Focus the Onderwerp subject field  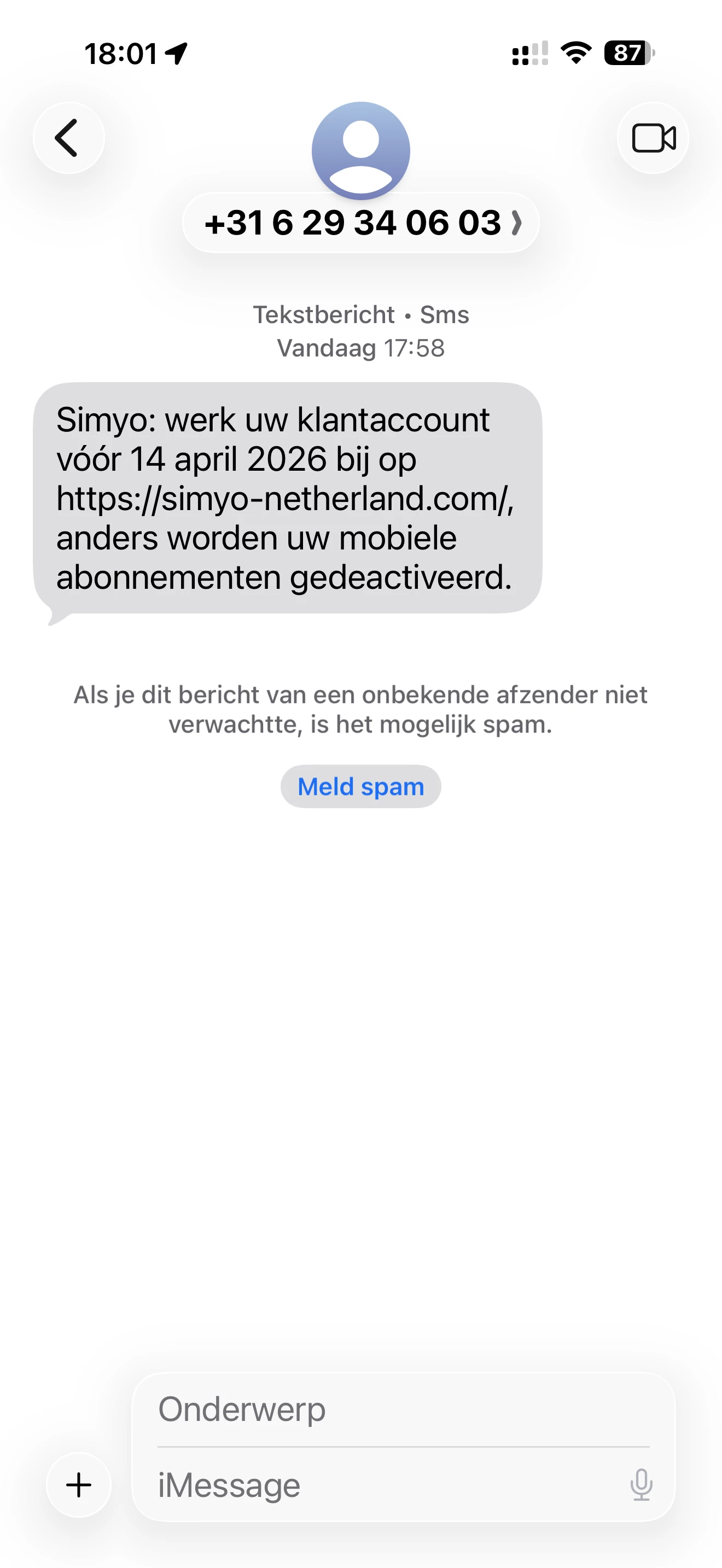coord(402,1409)
